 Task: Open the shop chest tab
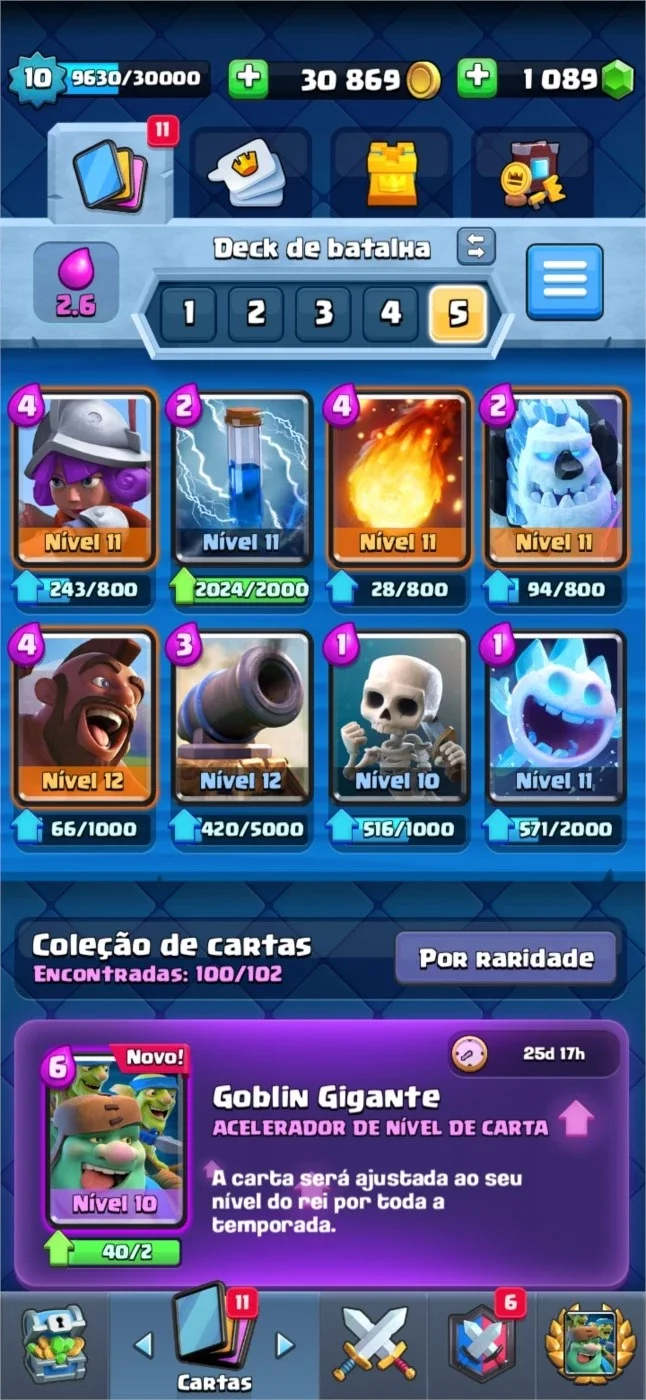click(x=54, y=1343)
